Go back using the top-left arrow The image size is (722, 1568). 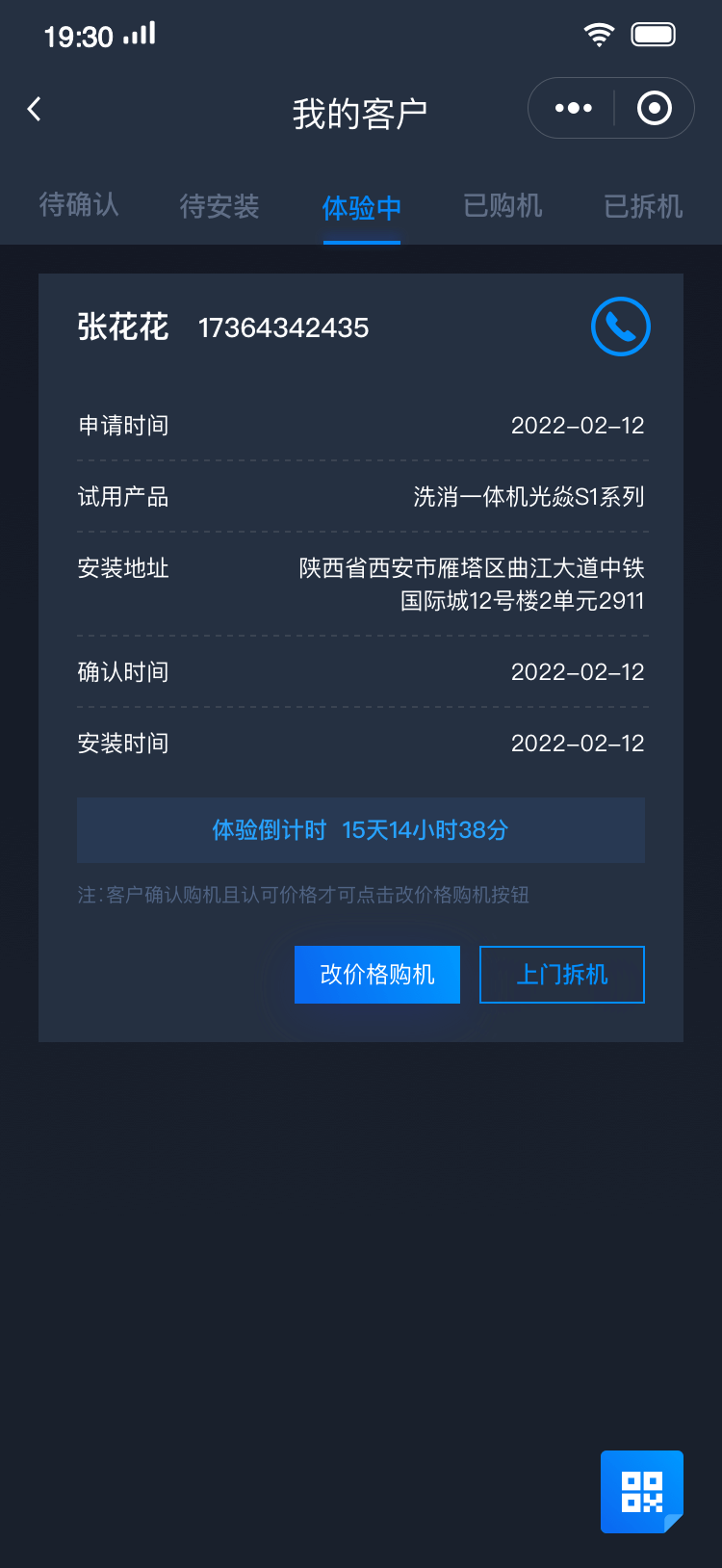35,109
